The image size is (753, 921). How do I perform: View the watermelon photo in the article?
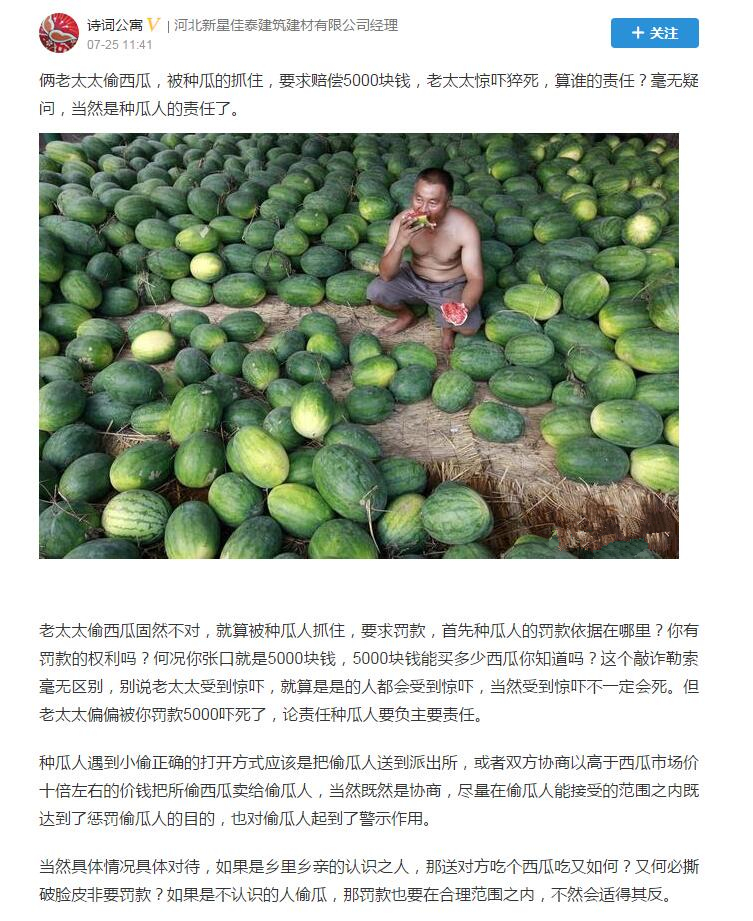pos(358,345)
